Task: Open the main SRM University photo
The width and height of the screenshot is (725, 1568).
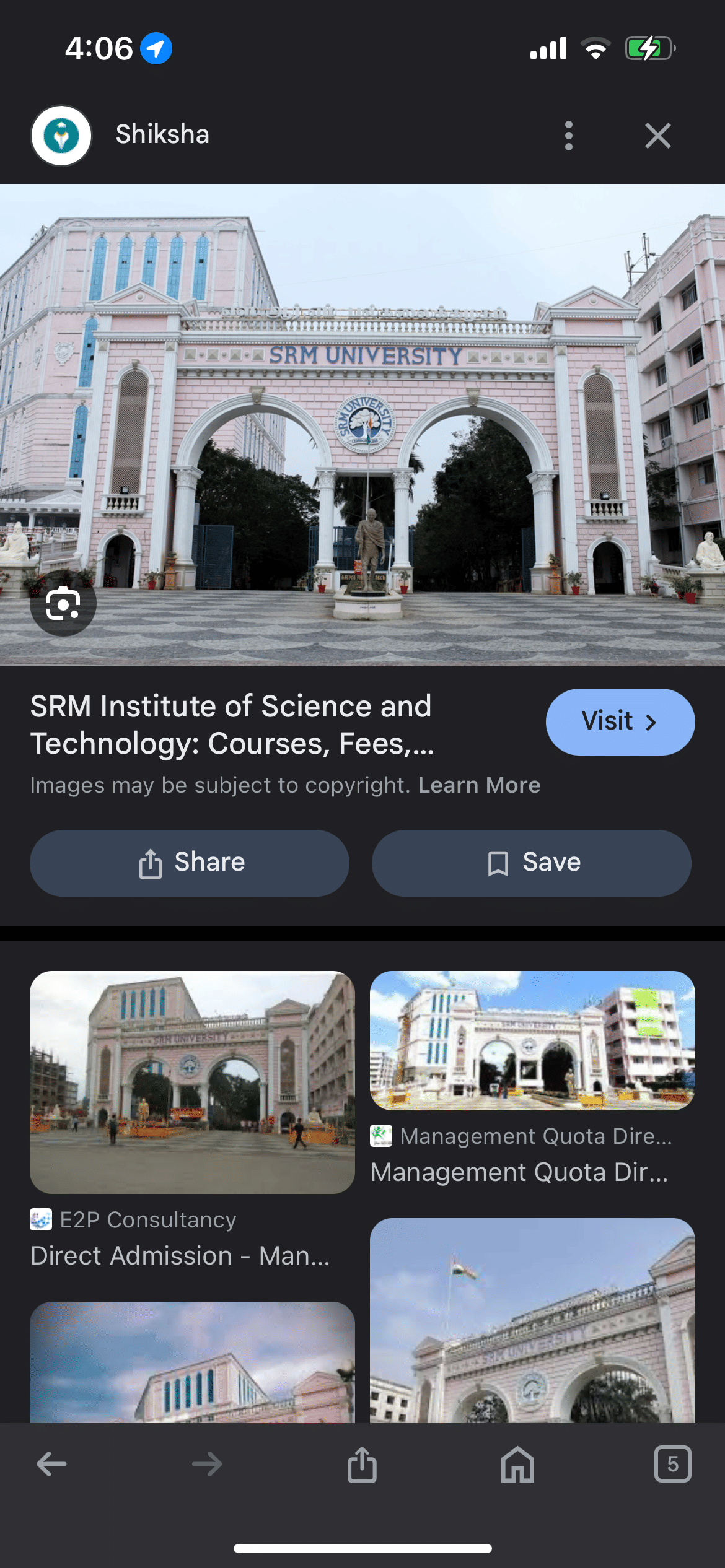Action: pos(362,425)
